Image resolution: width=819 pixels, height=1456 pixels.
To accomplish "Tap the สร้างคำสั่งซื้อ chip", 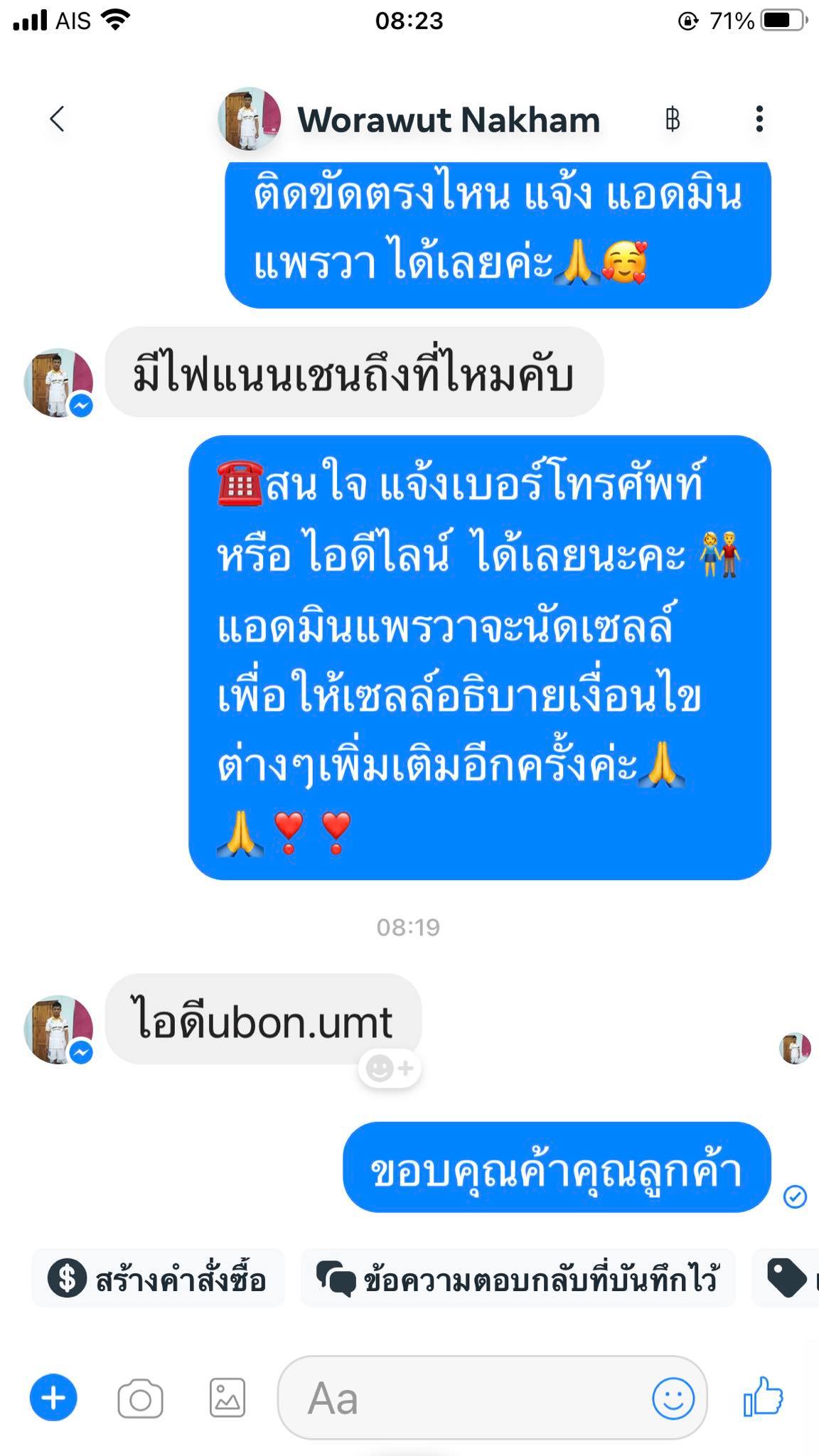I will 158,1279.
